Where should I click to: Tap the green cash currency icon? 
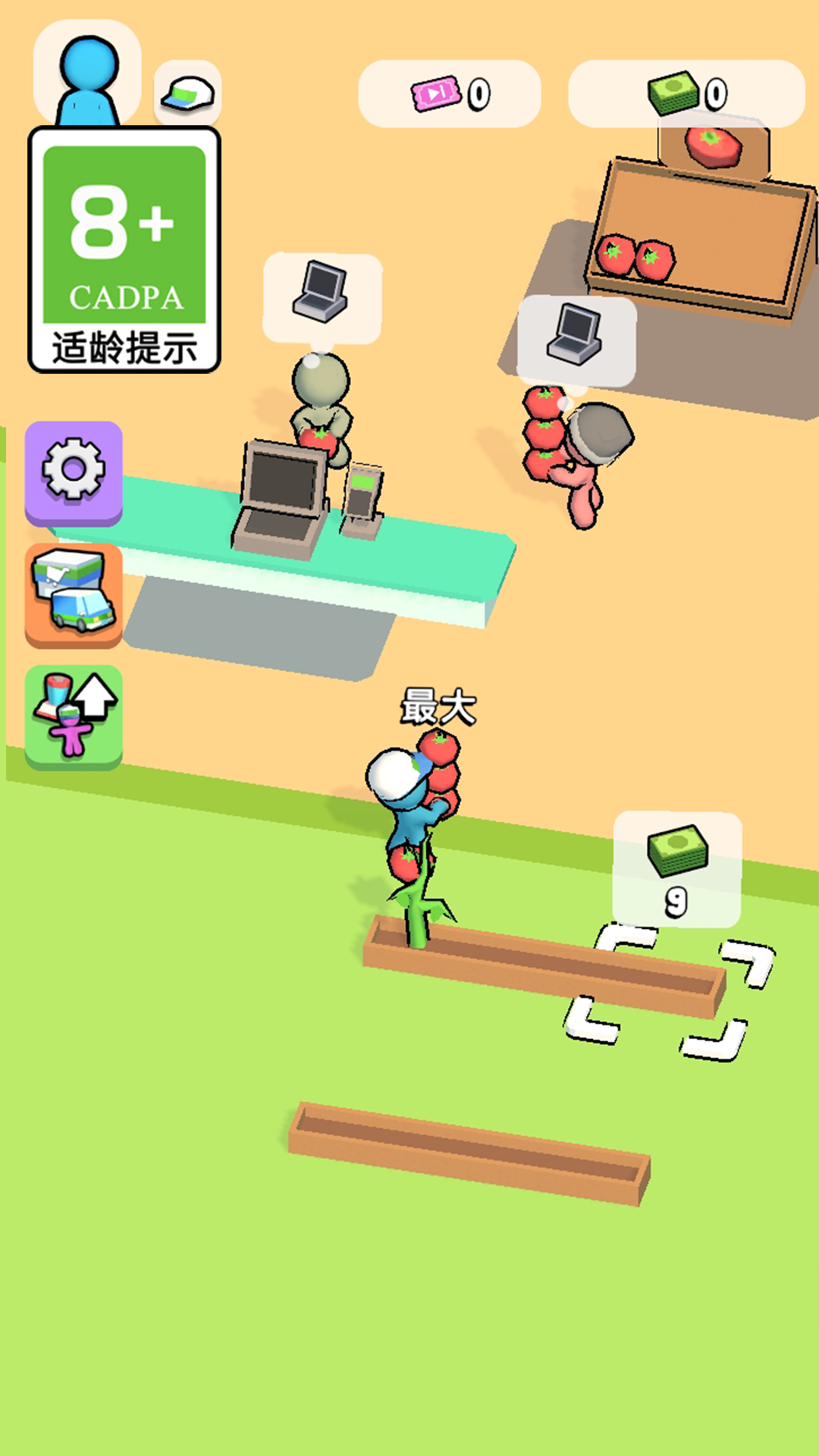[673, 91]
